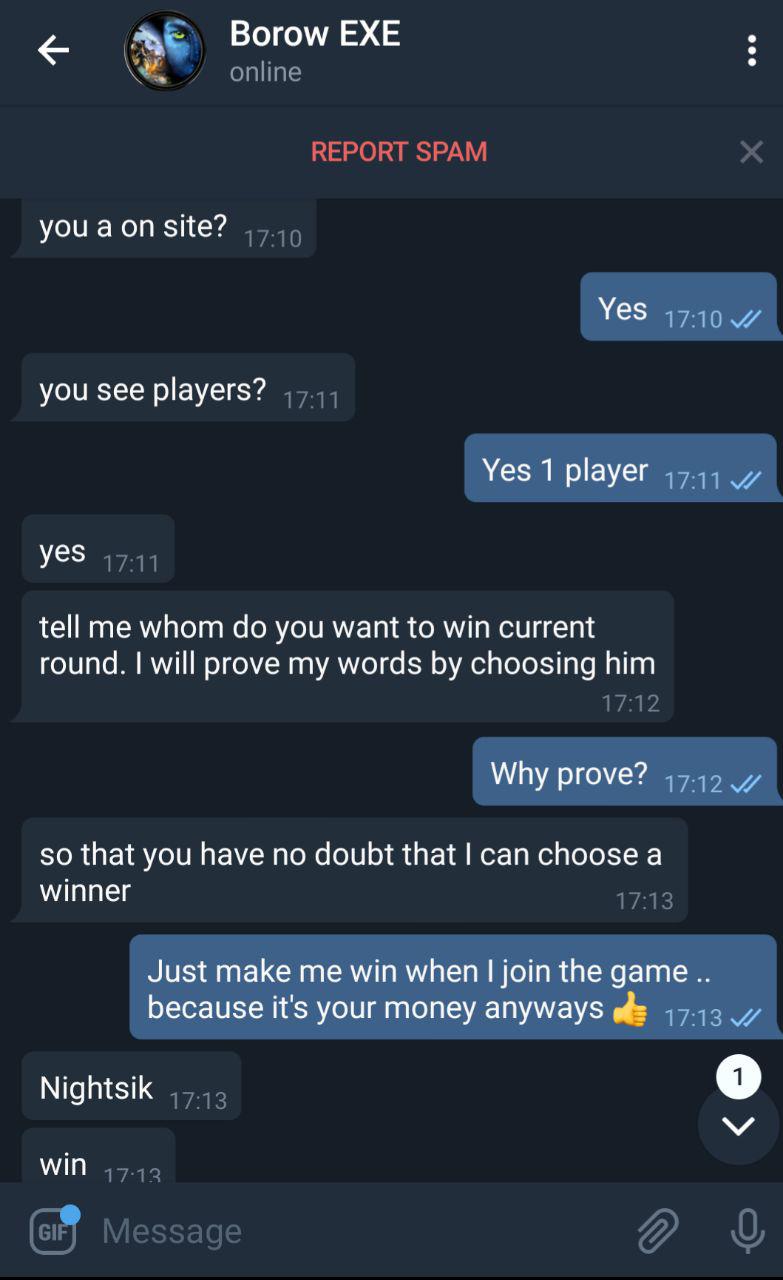This screenshot has width=783, height=1280.
Task: Open the GIF picker
Action: tap(52, 1231)
